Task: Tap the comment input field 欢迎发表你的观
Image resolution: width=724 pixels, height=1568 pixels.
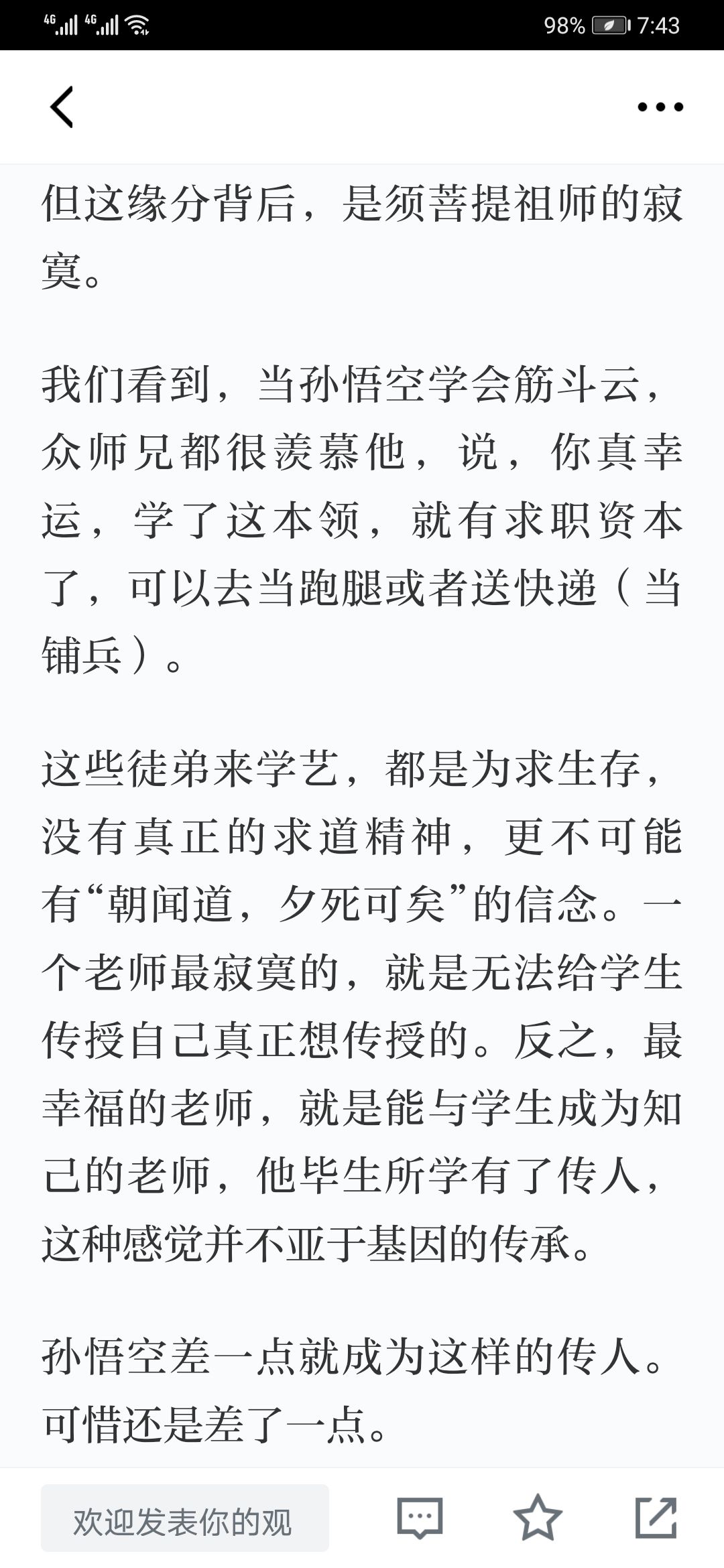Action: click(185, 1518)
